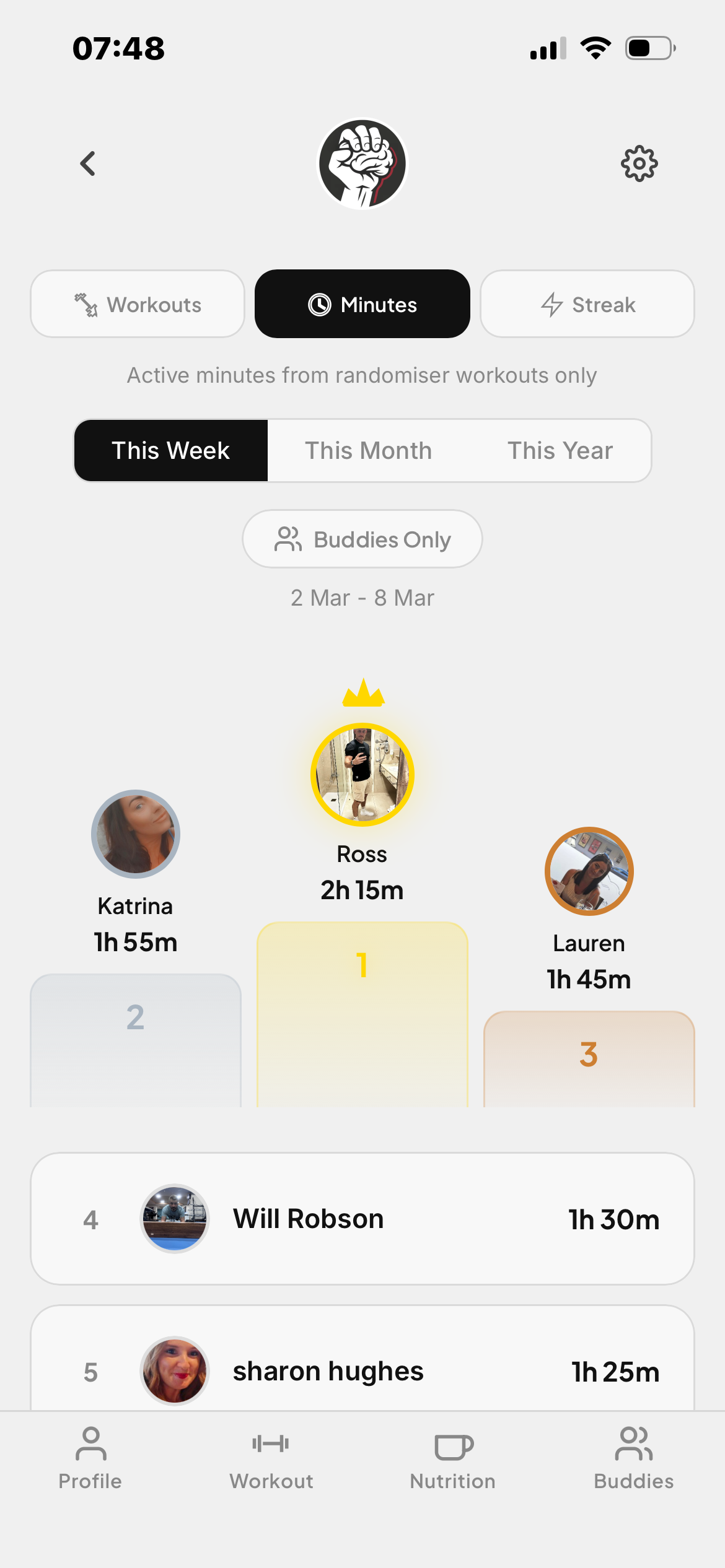725x1568 pixels.
Task: Switch leaderboard to Workouts stats
Action: tap(137, 304)
